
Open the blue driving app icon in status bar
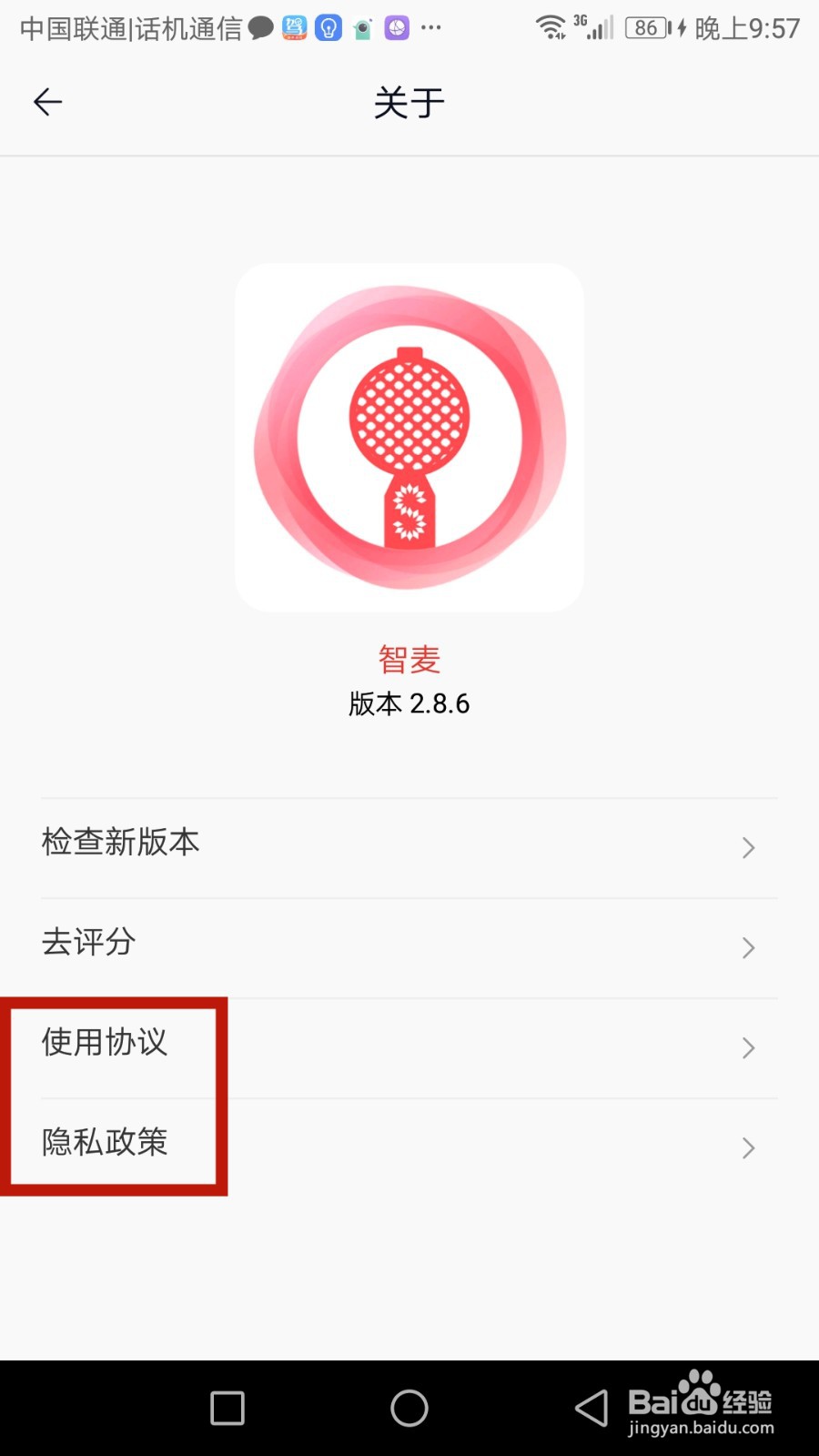[294, 27]
